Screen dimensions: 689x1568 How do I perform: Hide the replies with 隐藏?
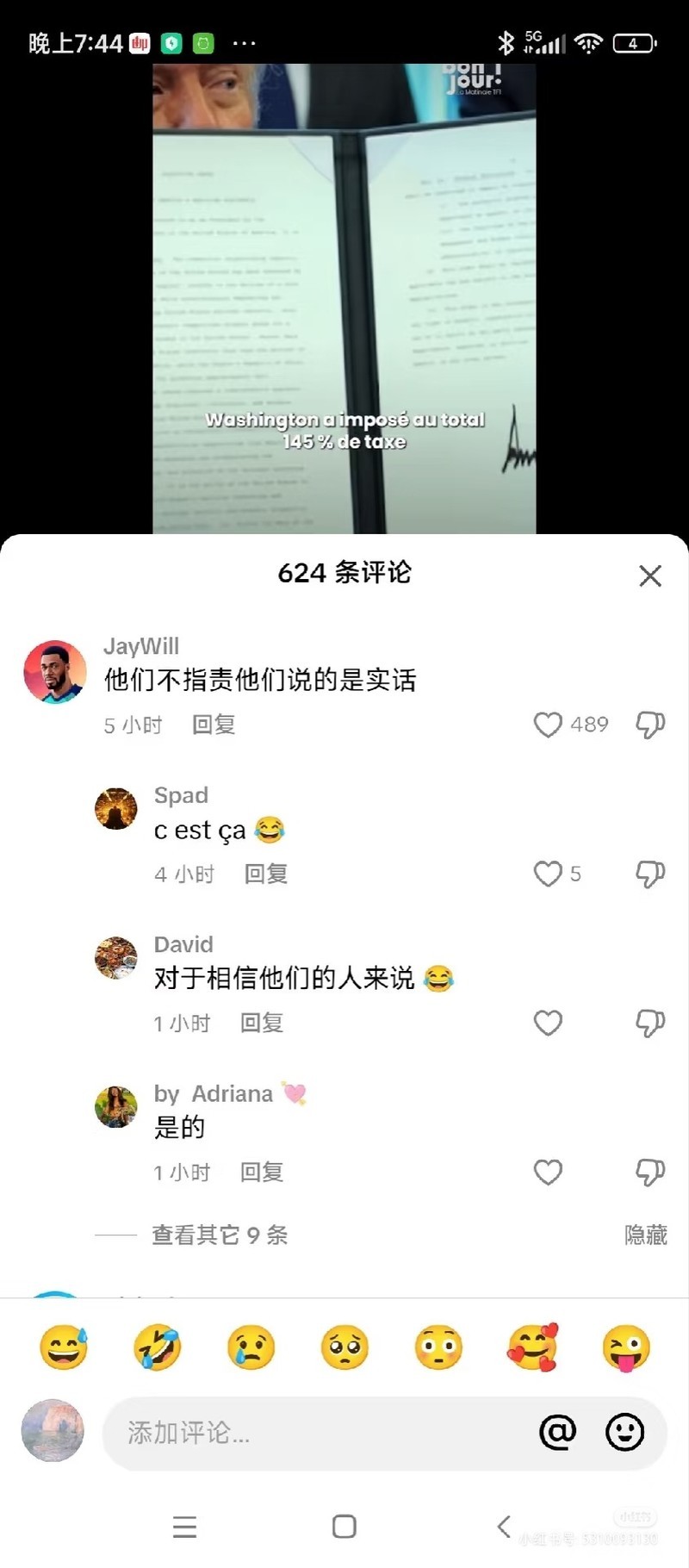tap(645, 1235)
